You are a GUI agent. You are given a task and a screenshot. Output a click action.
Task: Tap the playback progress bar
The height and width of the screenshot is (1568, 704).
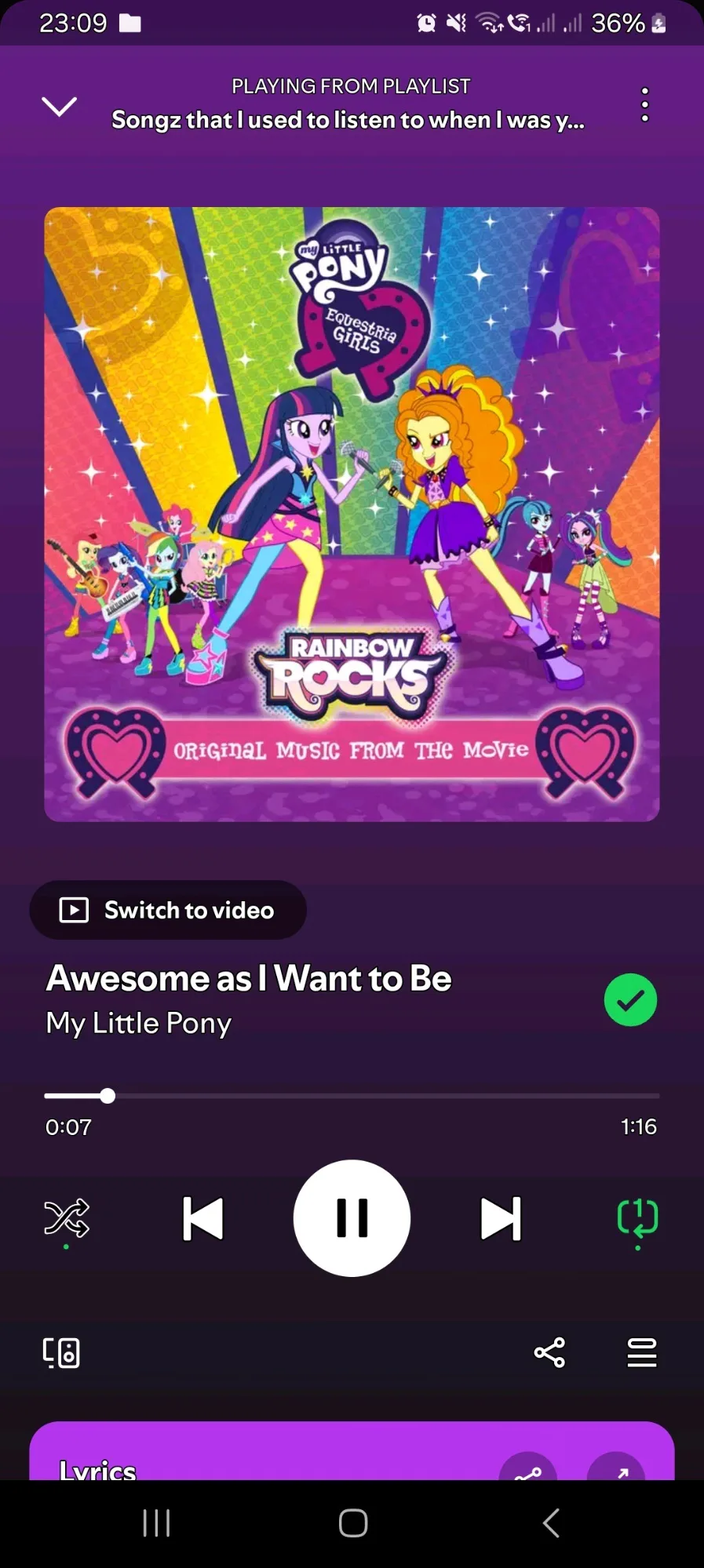[352, 1096]
